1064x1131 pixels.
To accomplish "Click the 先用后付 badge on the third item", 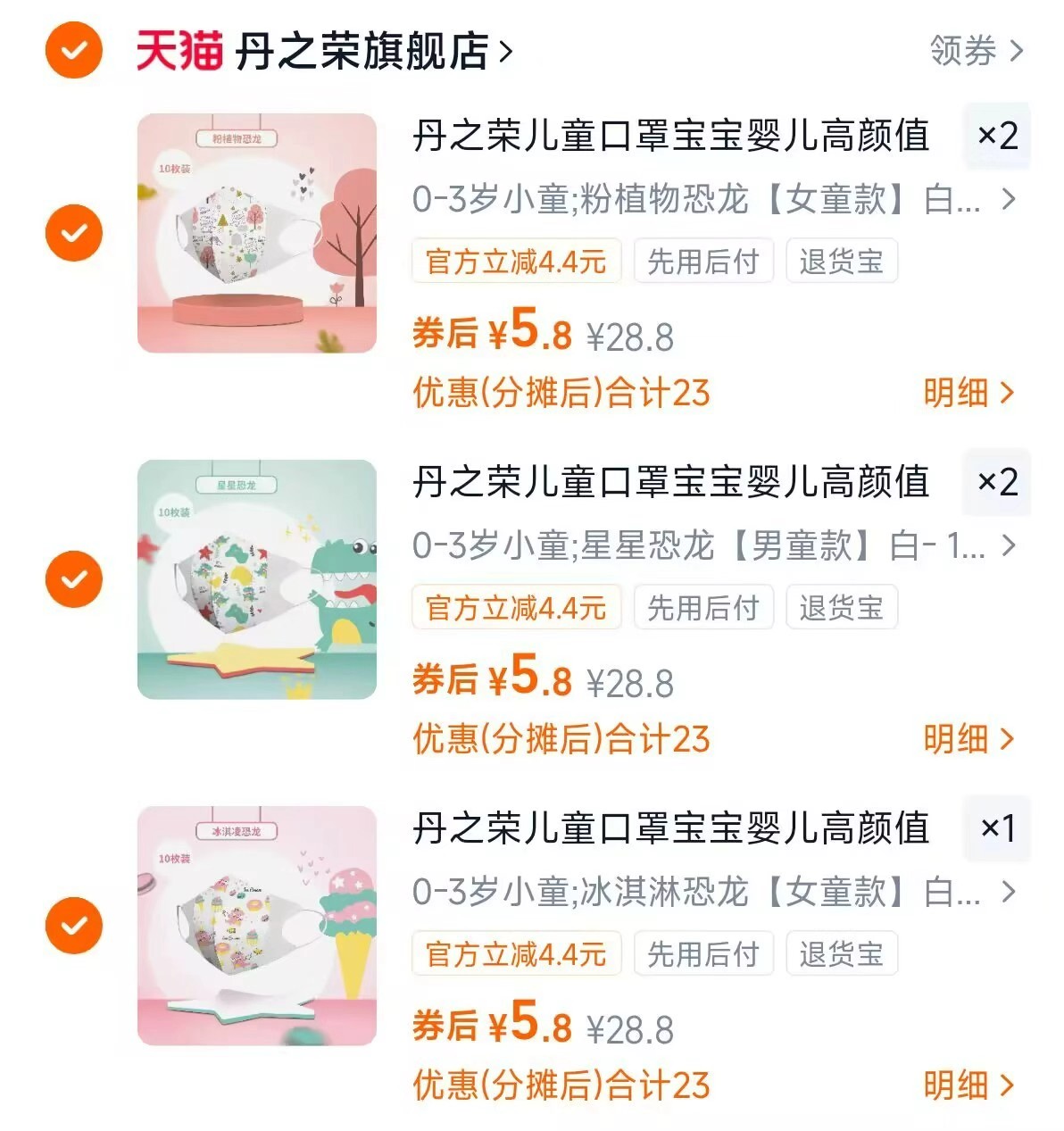I will click(x=703, y=953).
